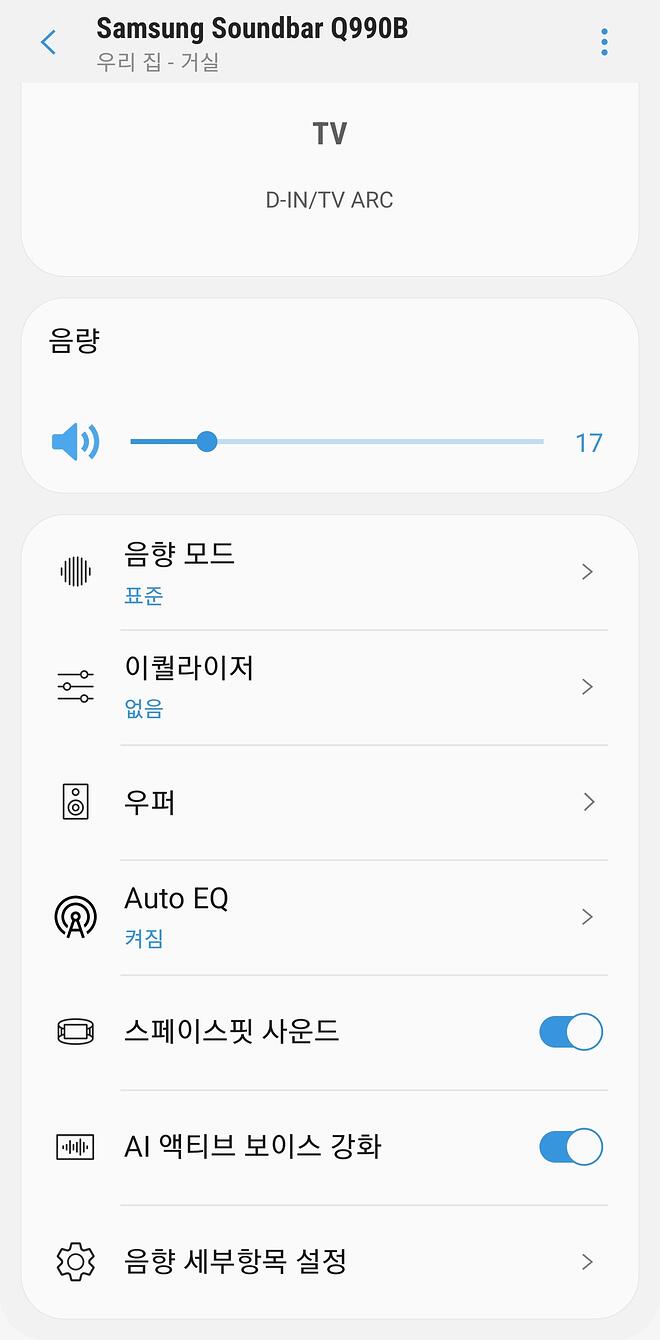Disable AI 액티브 보이스 강화 toggle
660x1340 pixels.
(570, 1147)
